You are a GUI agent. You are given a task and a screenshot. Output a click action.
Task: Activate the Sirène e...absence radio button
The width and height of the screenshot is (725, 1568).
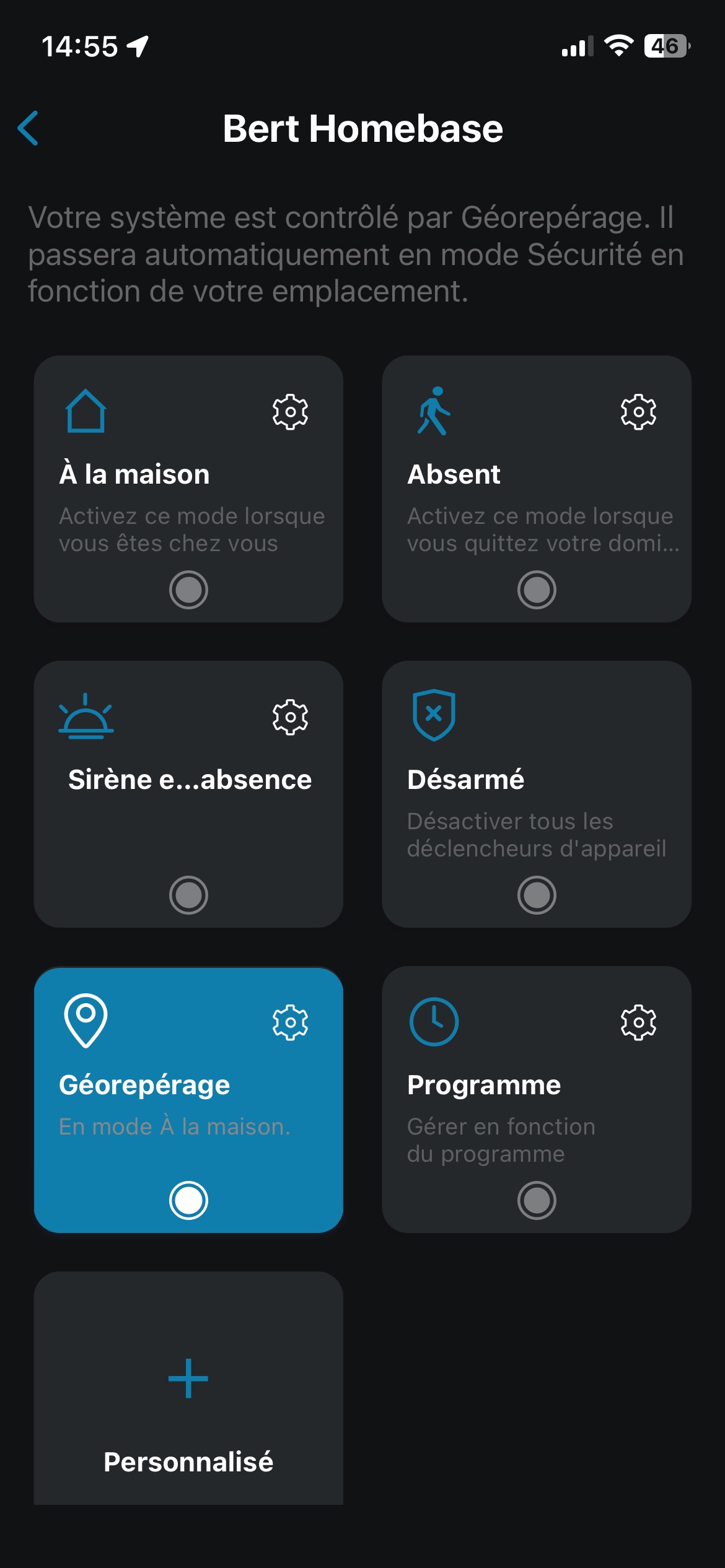coord(188,895)
